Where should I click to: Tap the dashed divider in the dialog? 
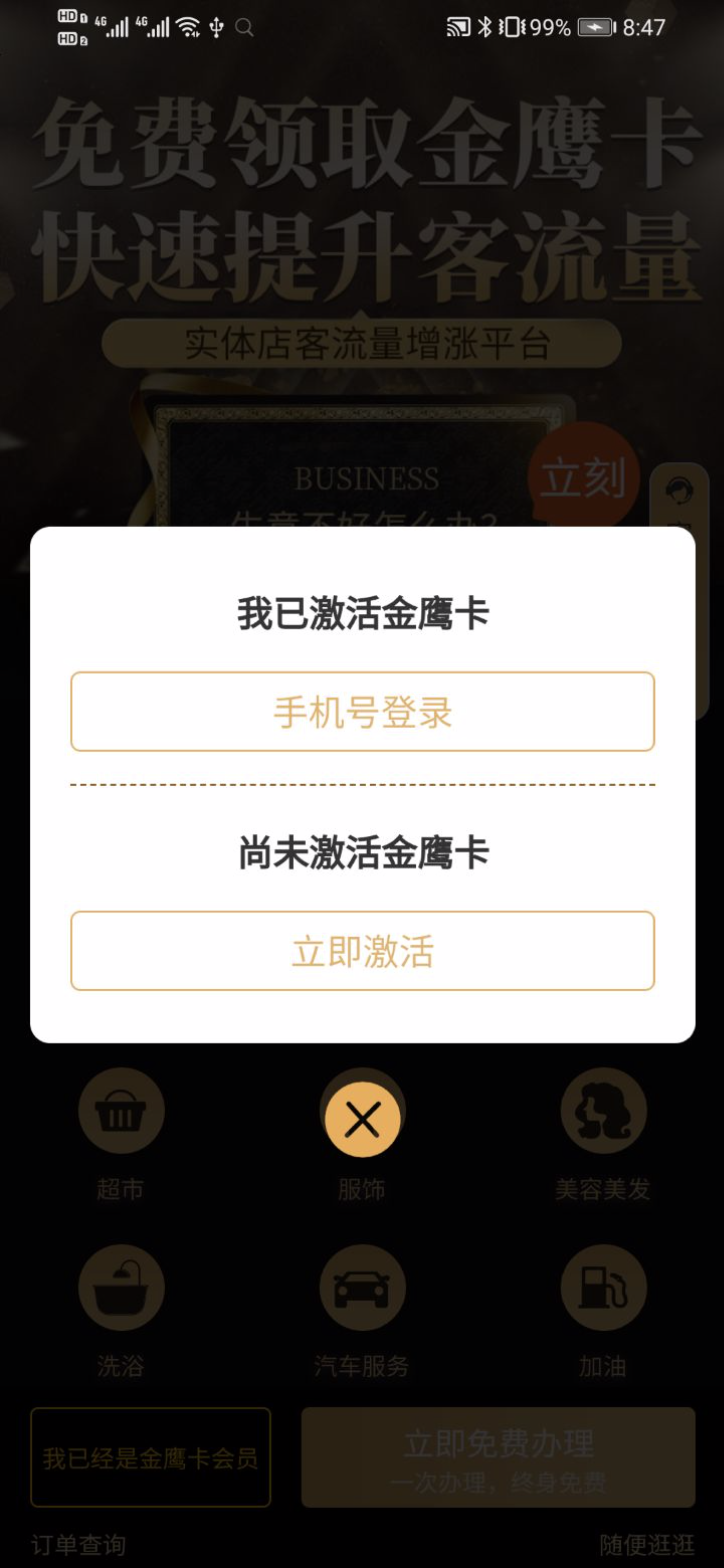point(362,786)
